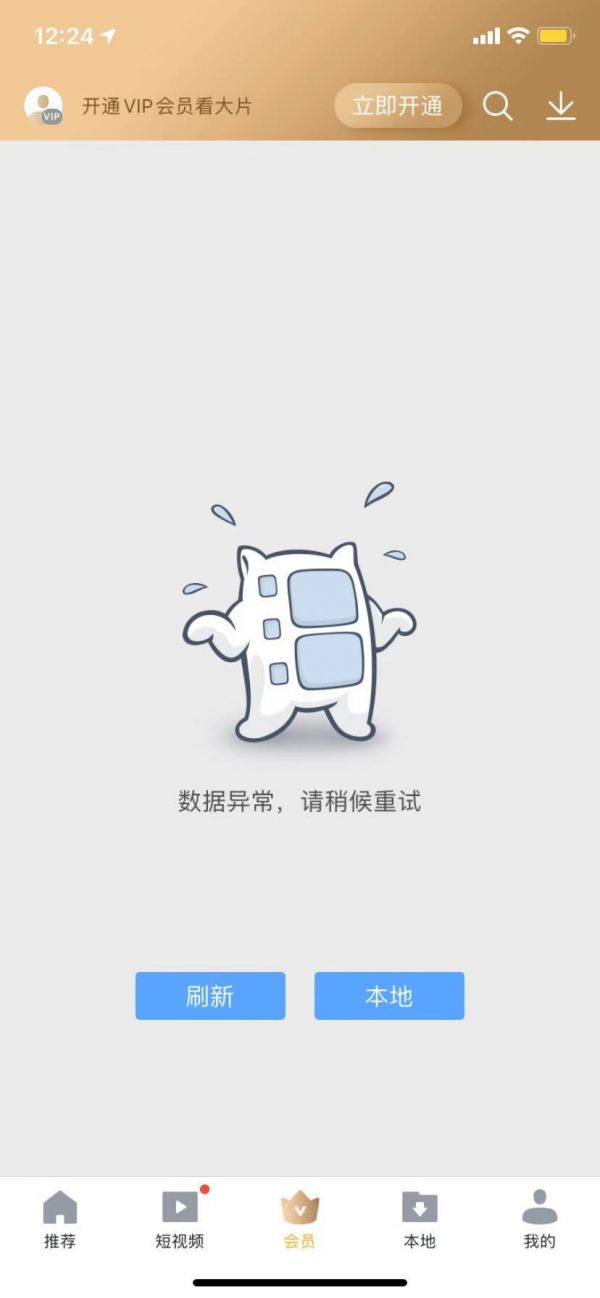
Task: Open the downloads arrow icon
Action: [561, 105]
